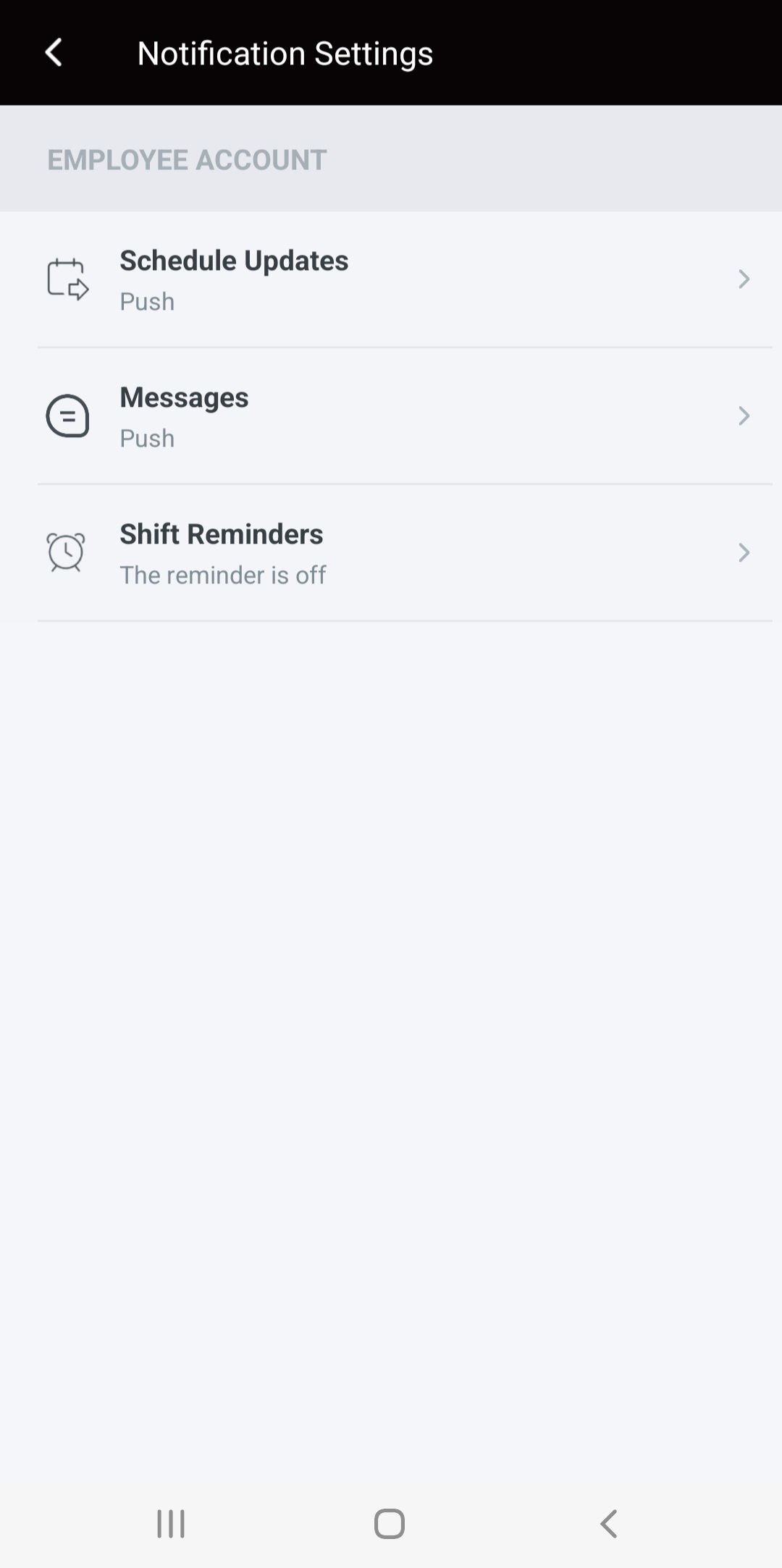Expand Shift Reminders with its chevron
782x1568 pixels.
click(744, 552)
